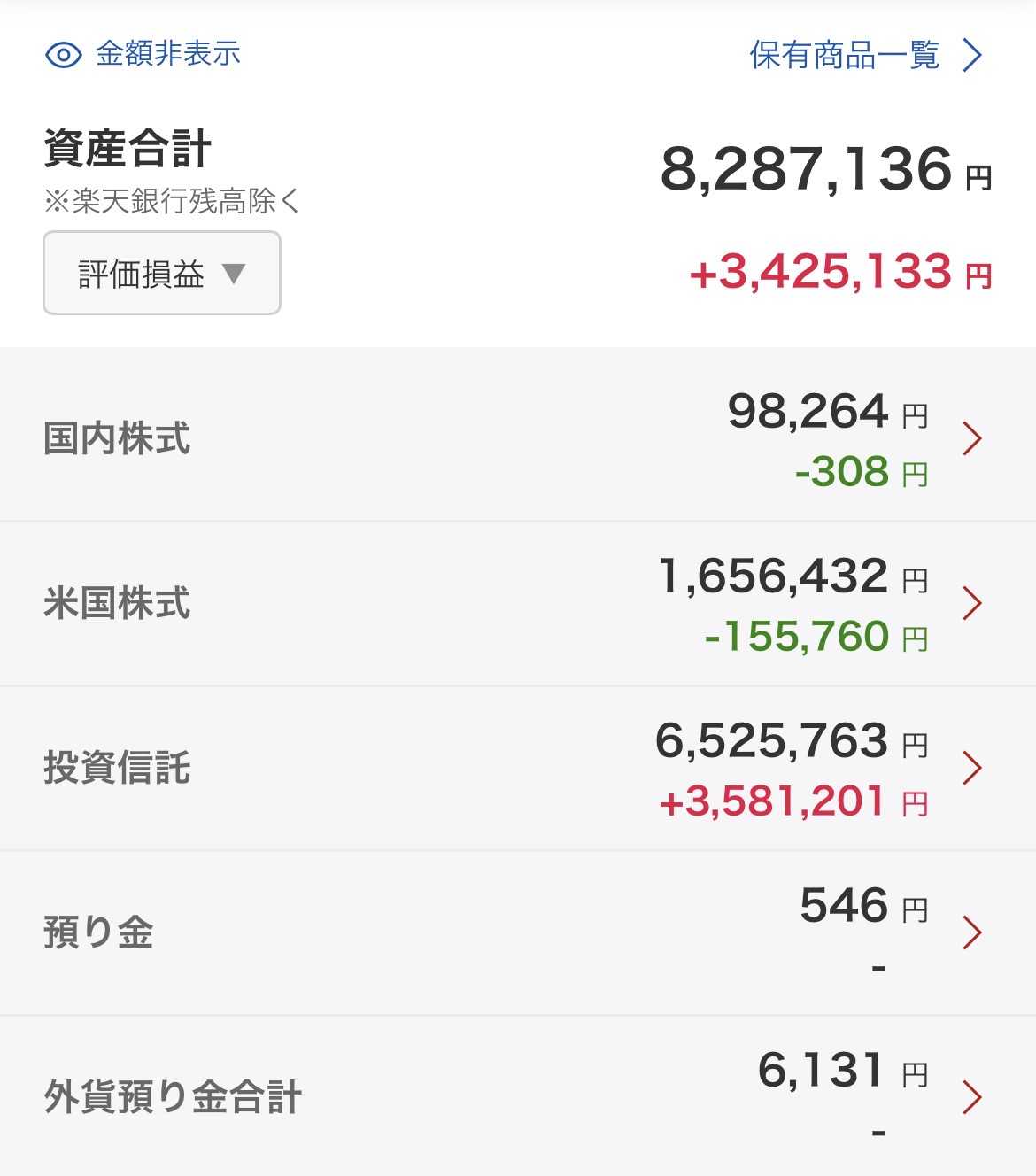The width and height of the screenshot is (1036, 1176).
Task: Open 保有商品一覧 holdings list
Action: [866, 55]
